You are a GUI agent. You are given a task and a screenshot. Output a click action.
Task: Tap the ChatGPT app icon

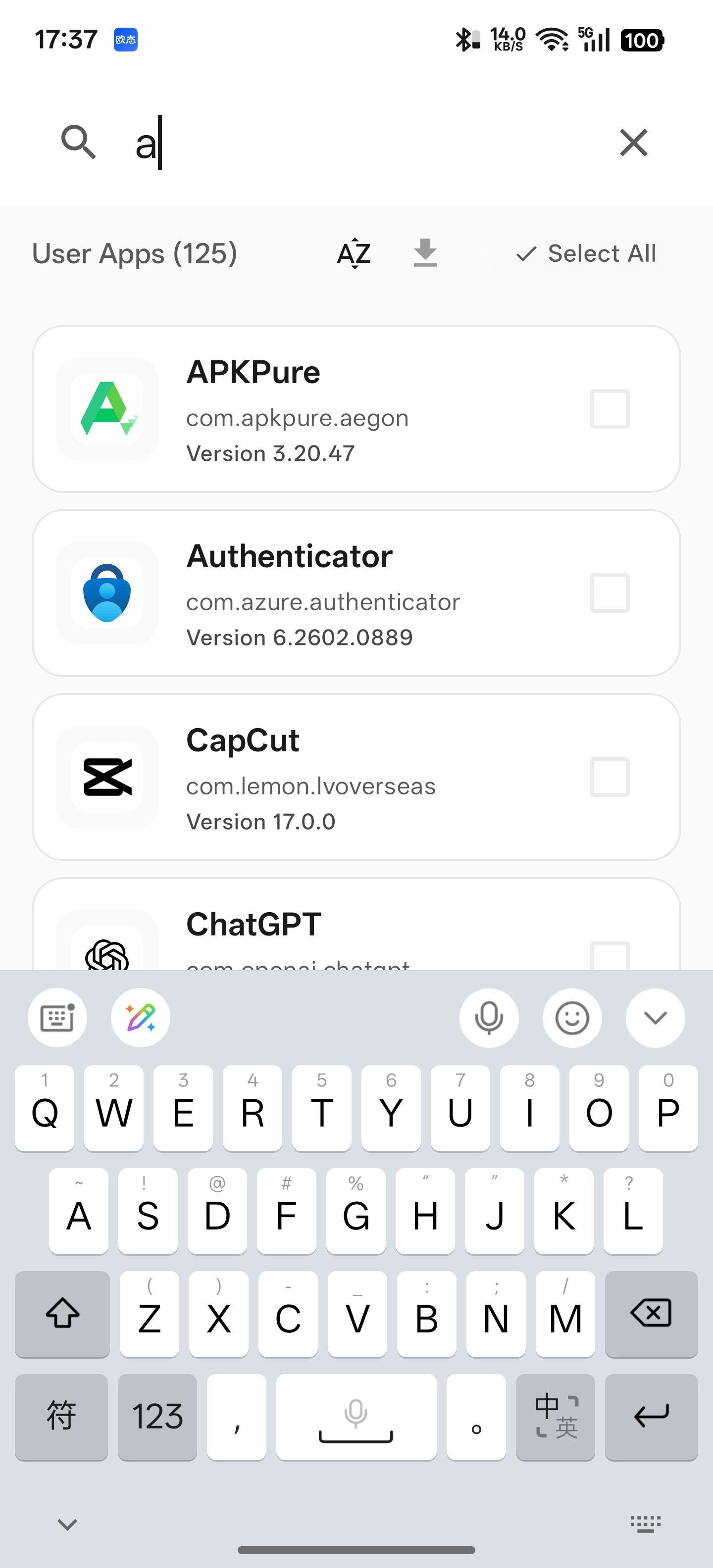(x=106, y=950)
